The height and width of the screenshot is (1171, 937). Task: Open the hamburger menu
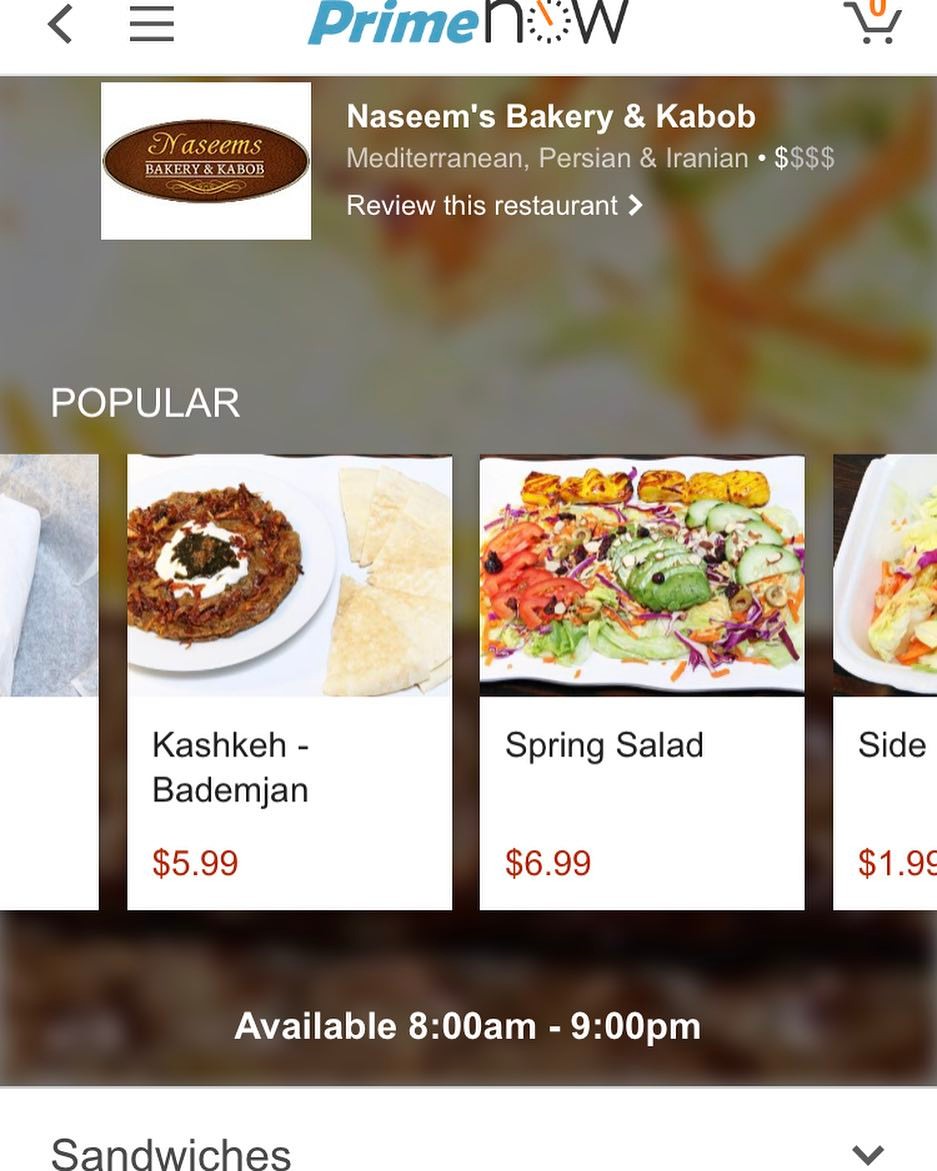click(152, 25)
